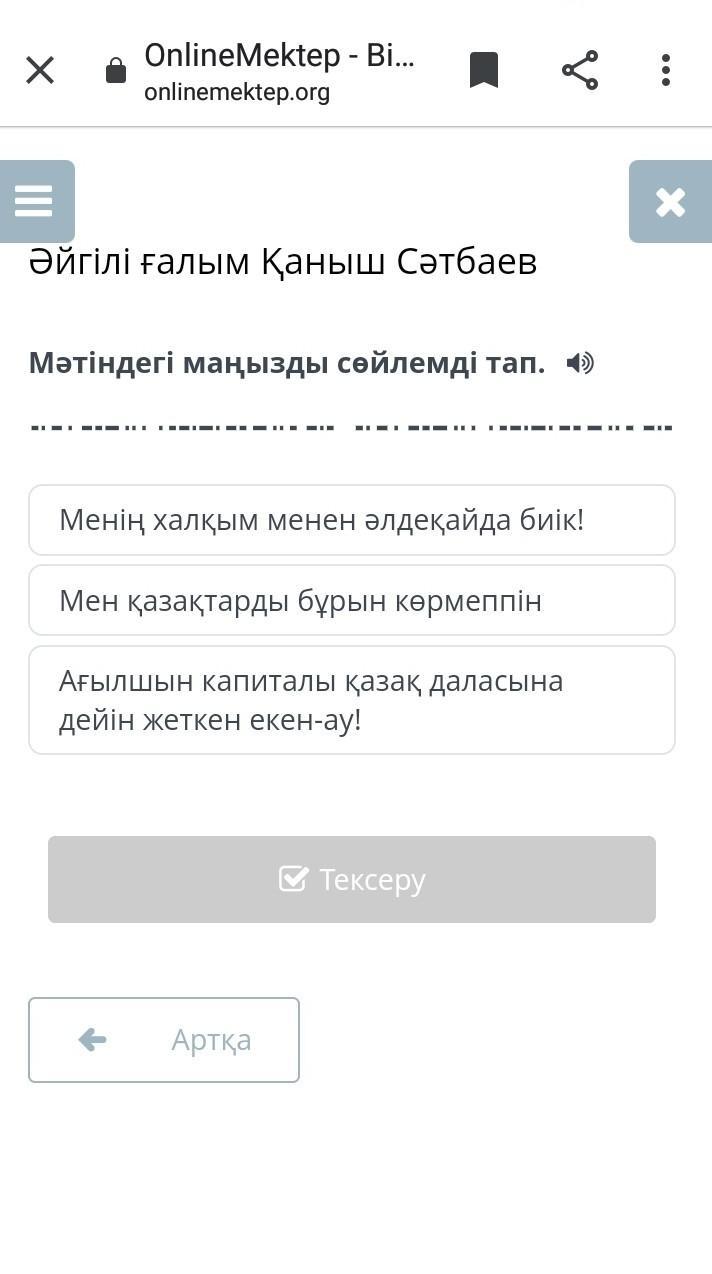Choose "Мен қазақтарды бұрын көрмеппін"
The width and height of the screenshot is (712, 1274).
(352, 600)
